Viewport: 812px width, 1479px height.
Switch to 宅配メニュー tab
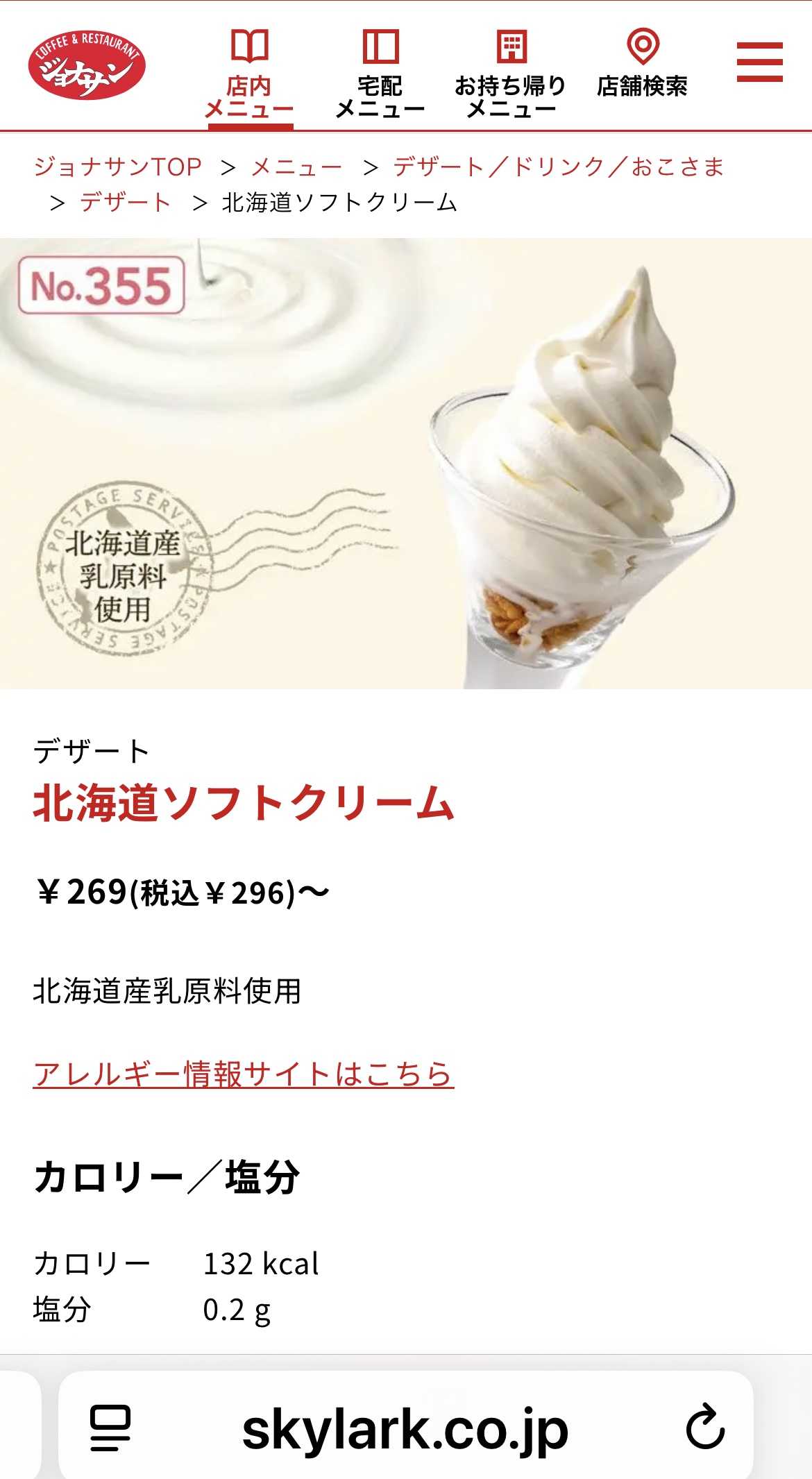tap(380, 75)
